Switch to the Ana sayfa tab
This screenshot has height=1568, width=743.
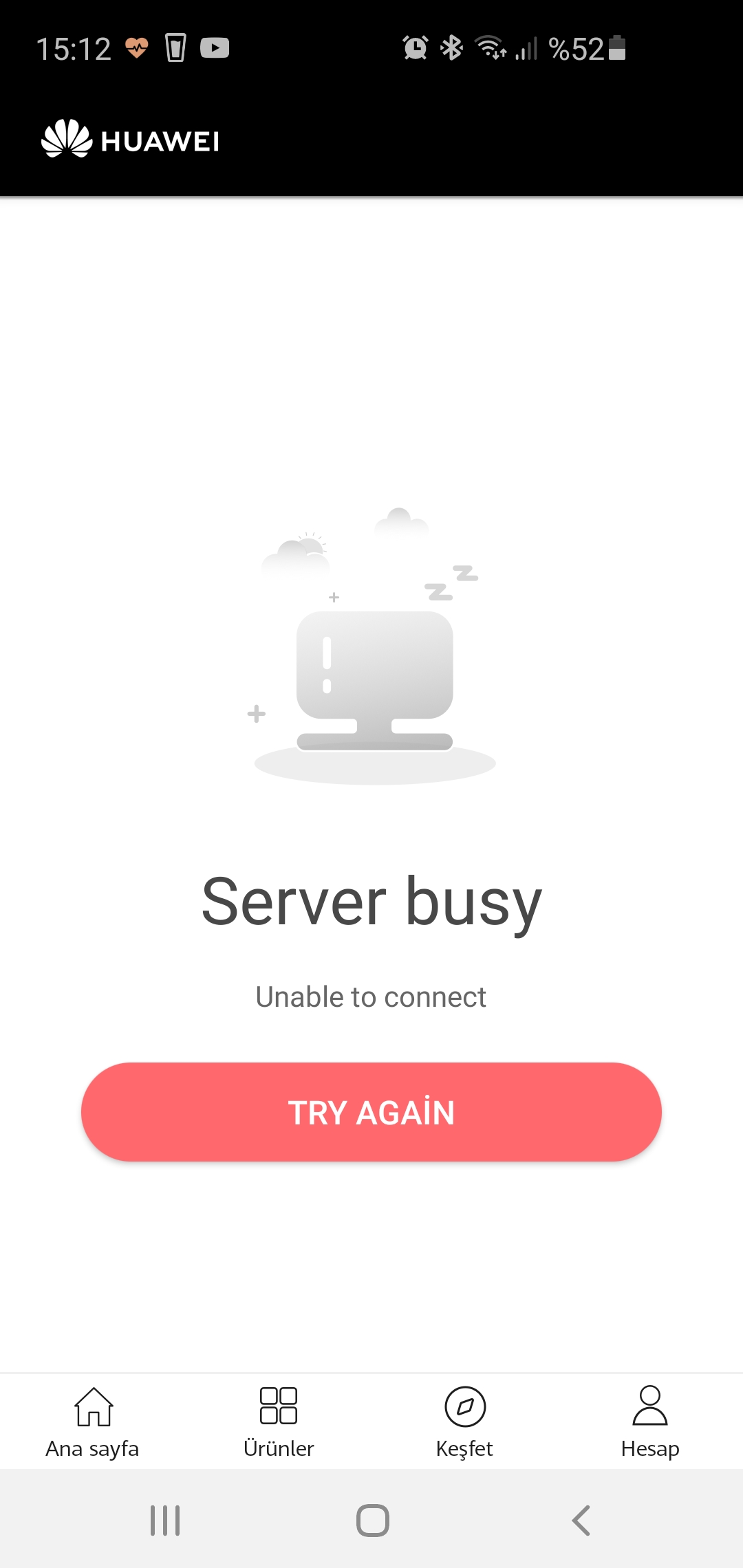[x=93, y=1422]
